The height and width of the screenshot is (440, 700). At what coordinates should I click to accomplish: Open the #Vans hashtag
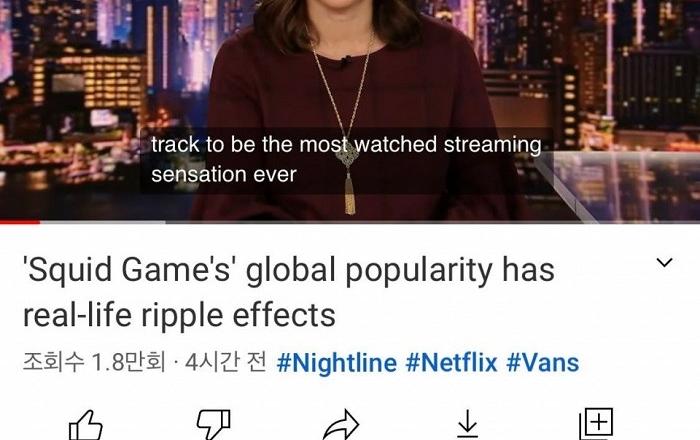tap(543, 362)
